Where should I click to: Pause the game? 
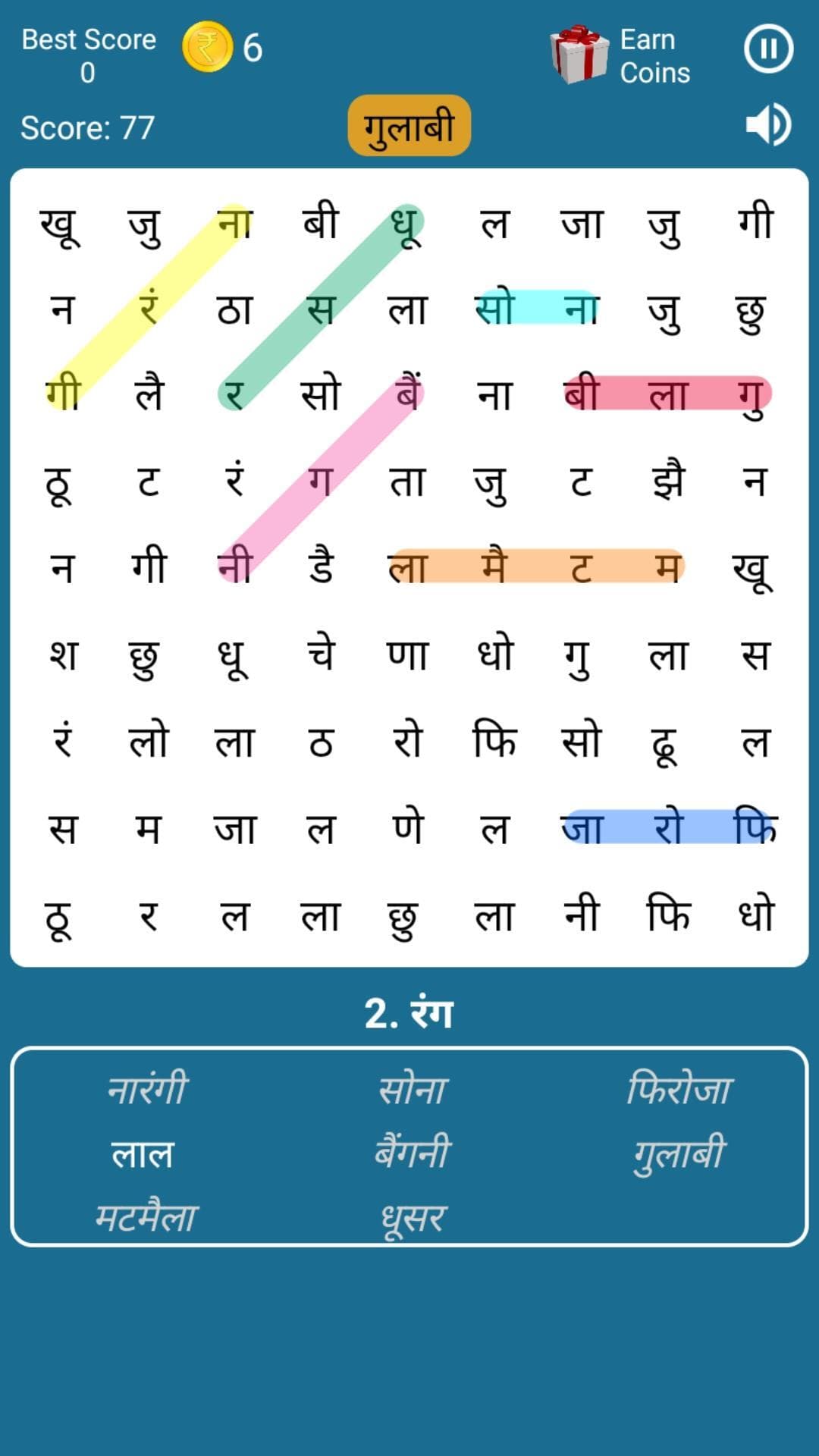(768, 49)
